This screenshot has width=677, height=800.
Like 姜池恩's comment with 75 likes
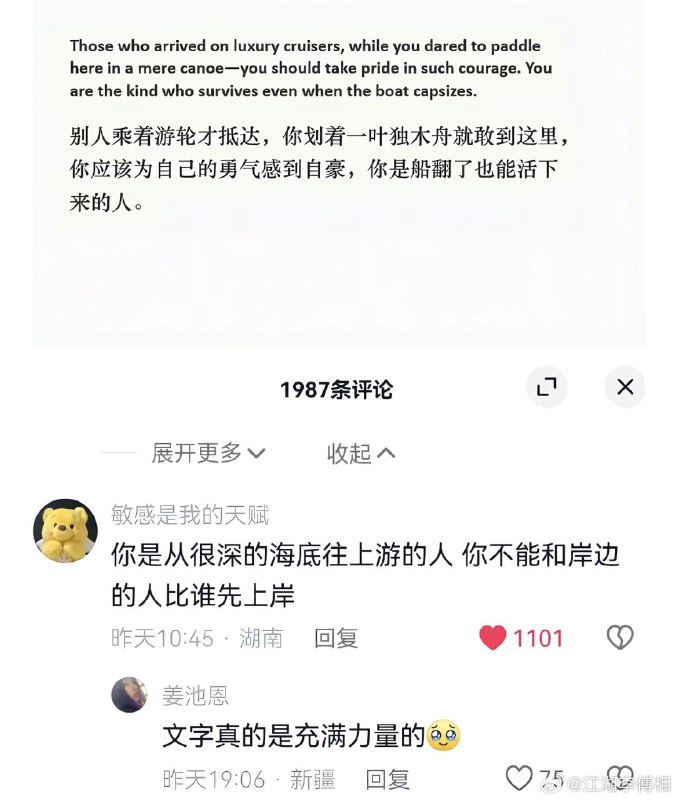519,778
